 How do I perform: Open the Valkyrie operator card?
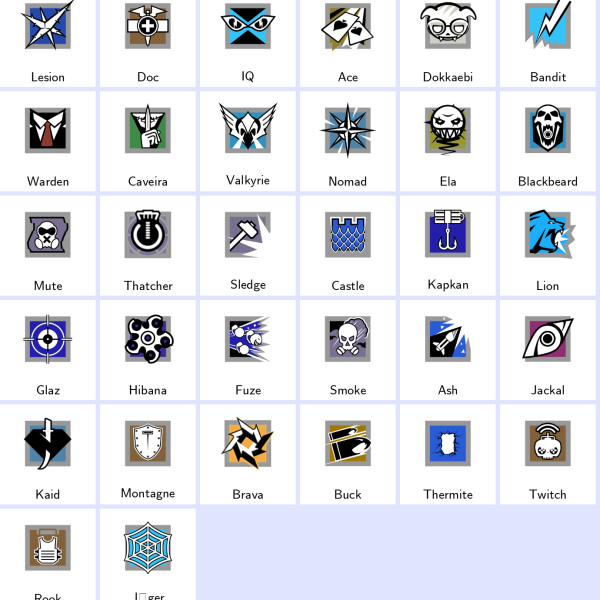[248, 140]
